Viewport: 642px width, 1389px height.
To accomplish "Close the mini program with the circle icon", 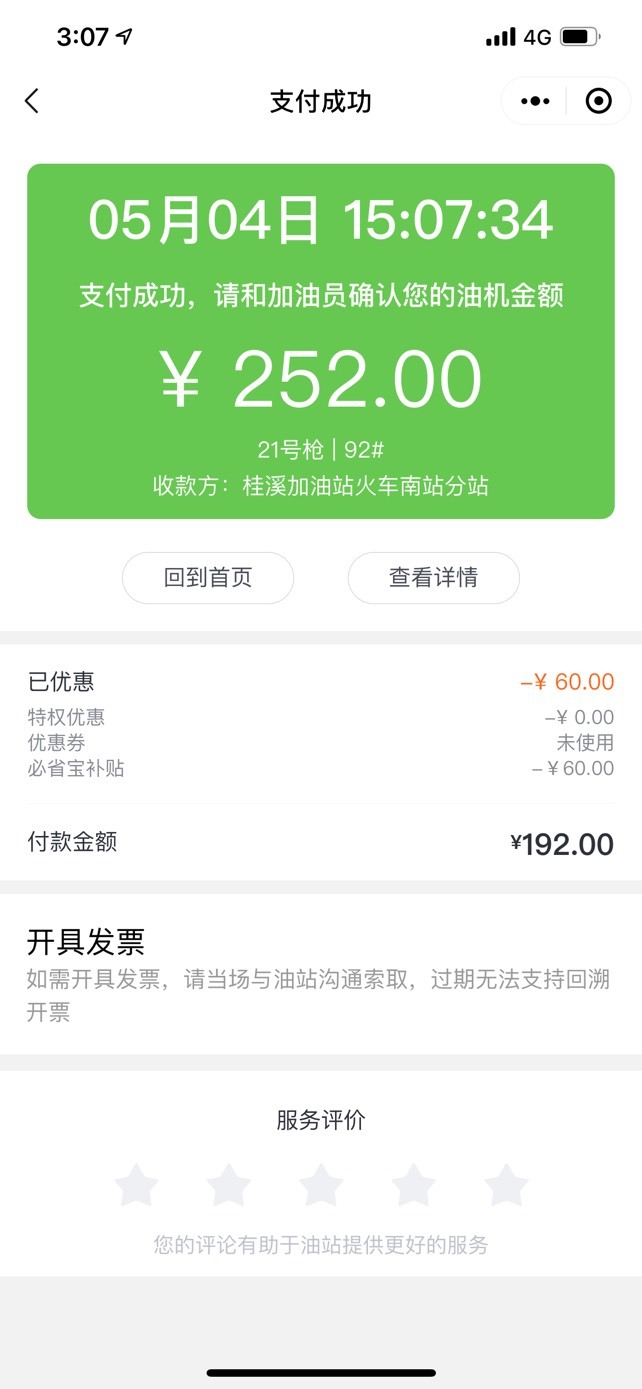I will point(598,101).
